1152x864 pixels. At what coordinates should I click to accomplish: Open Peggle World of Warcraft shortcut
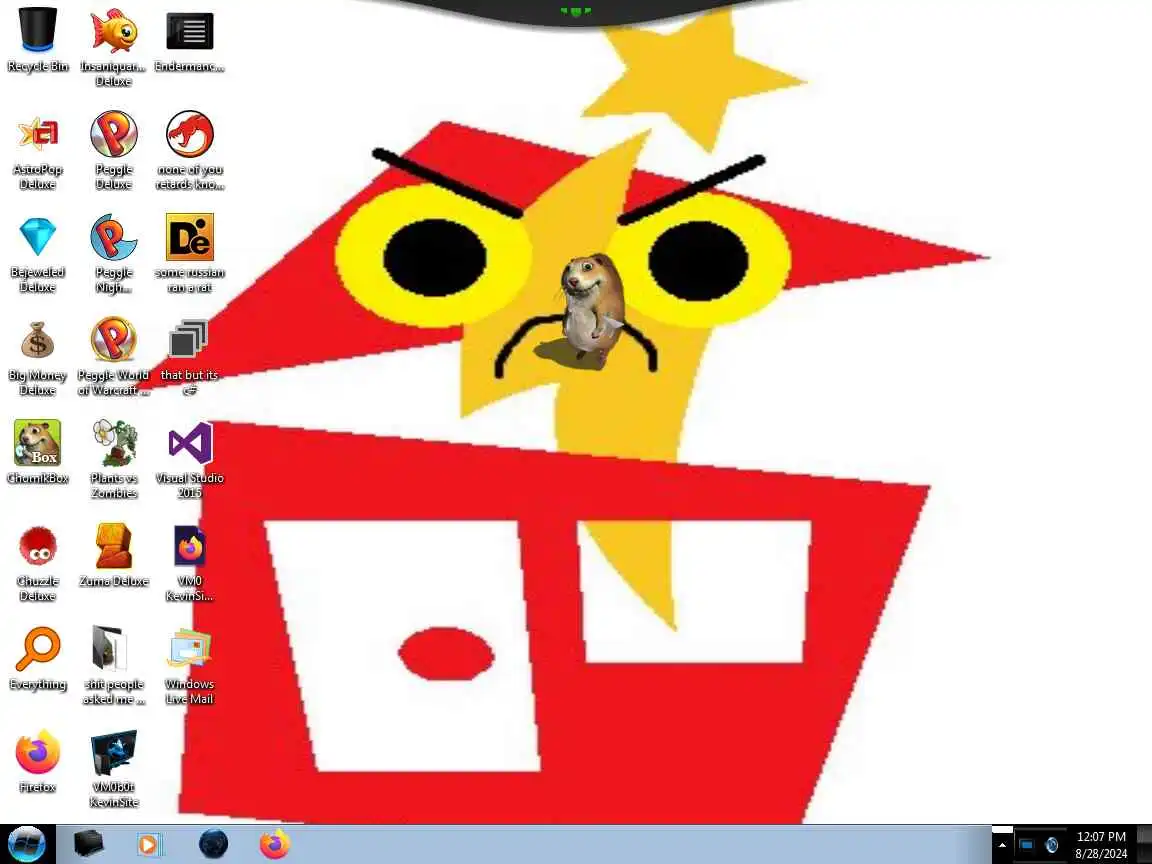114,341
